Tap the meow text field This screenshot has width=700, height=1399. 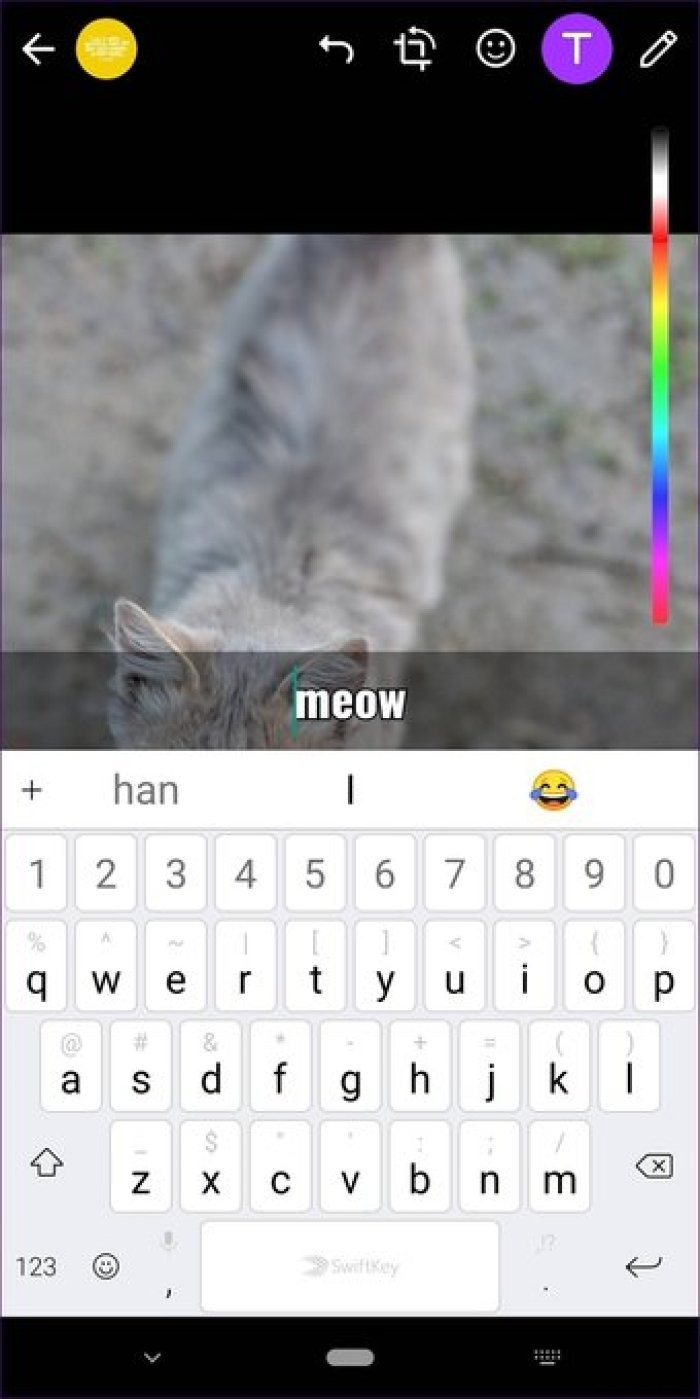tap(350, 703)
